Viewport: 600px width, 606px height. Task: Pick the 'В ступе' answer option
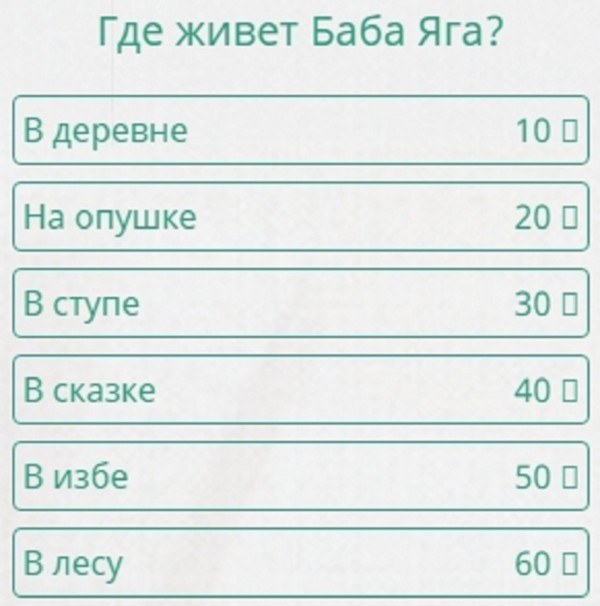point(300,303)
